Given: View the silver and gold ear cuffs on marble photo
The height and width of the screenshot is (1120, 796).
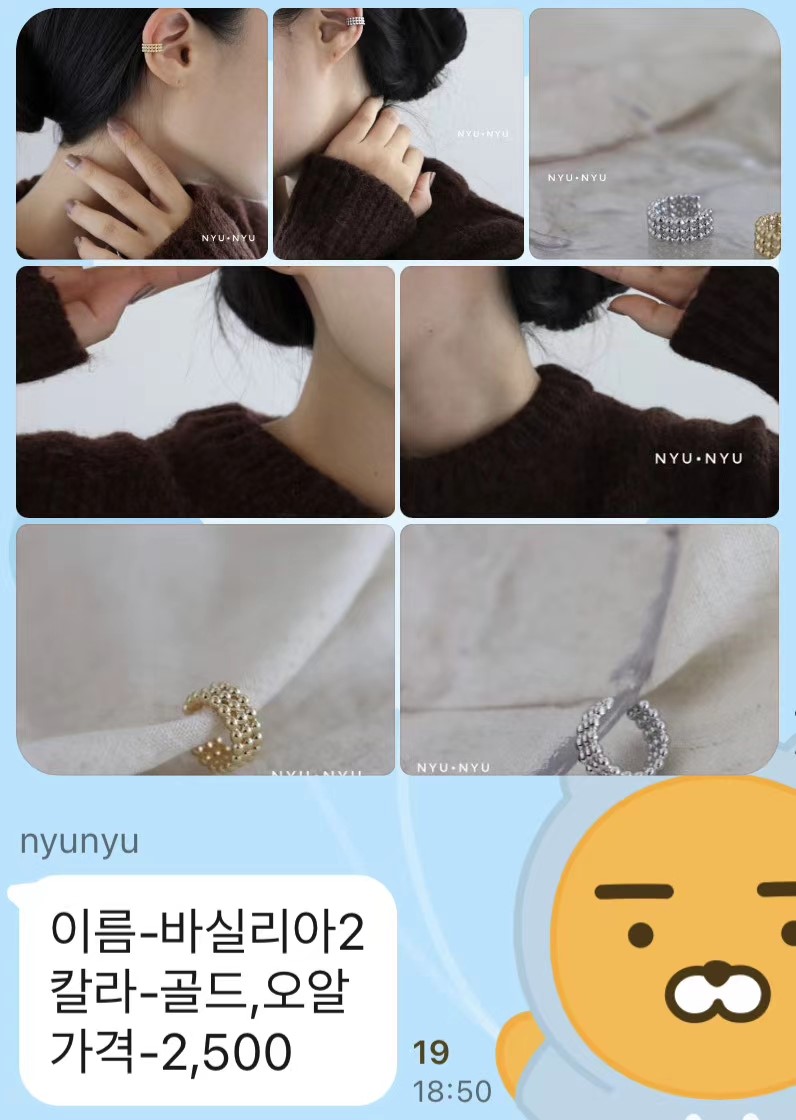Looking at the screenshot, I should click(x=654, y=134).
